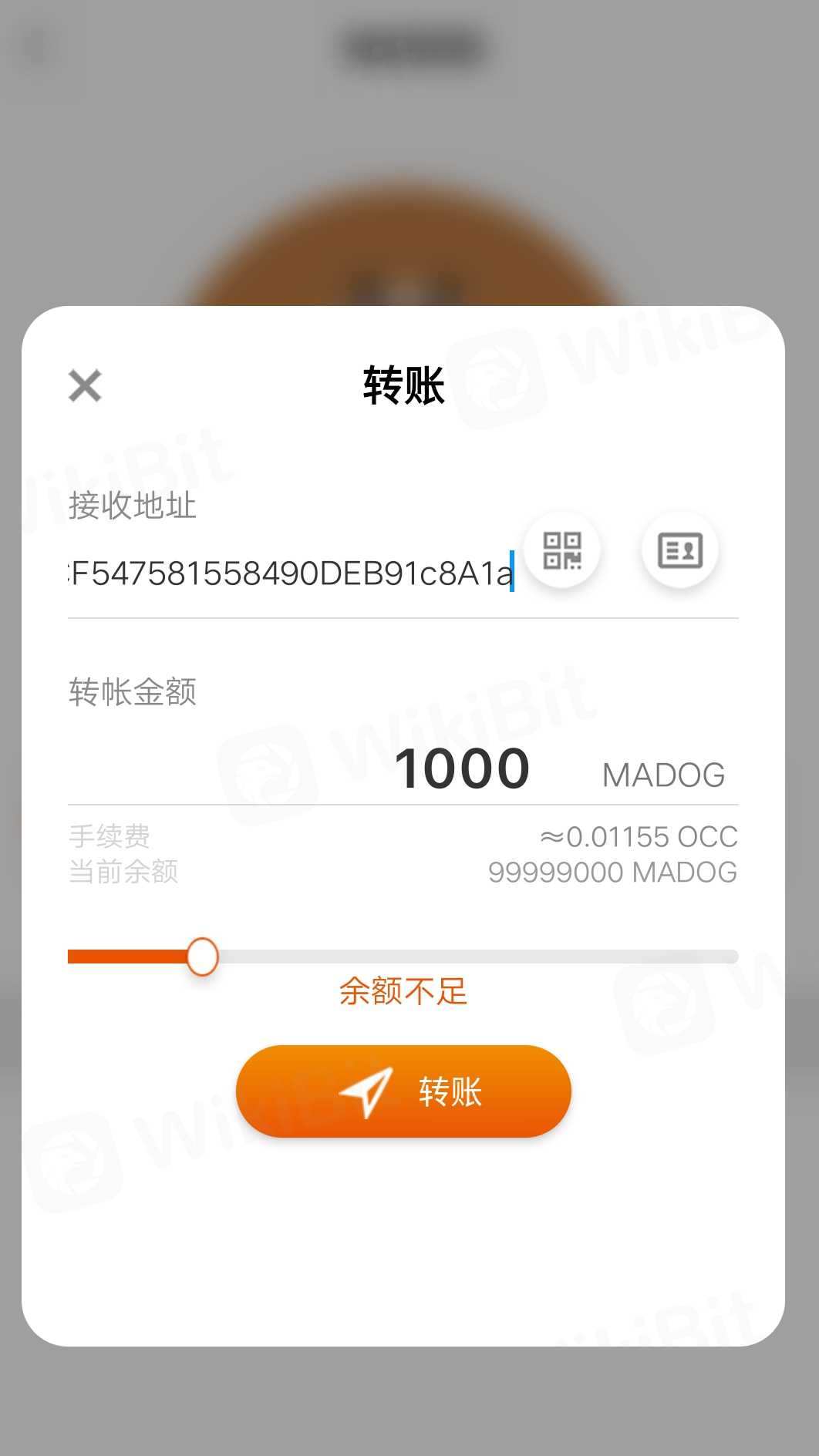
Task: Tap the fee slider handle
Action: 203,957
